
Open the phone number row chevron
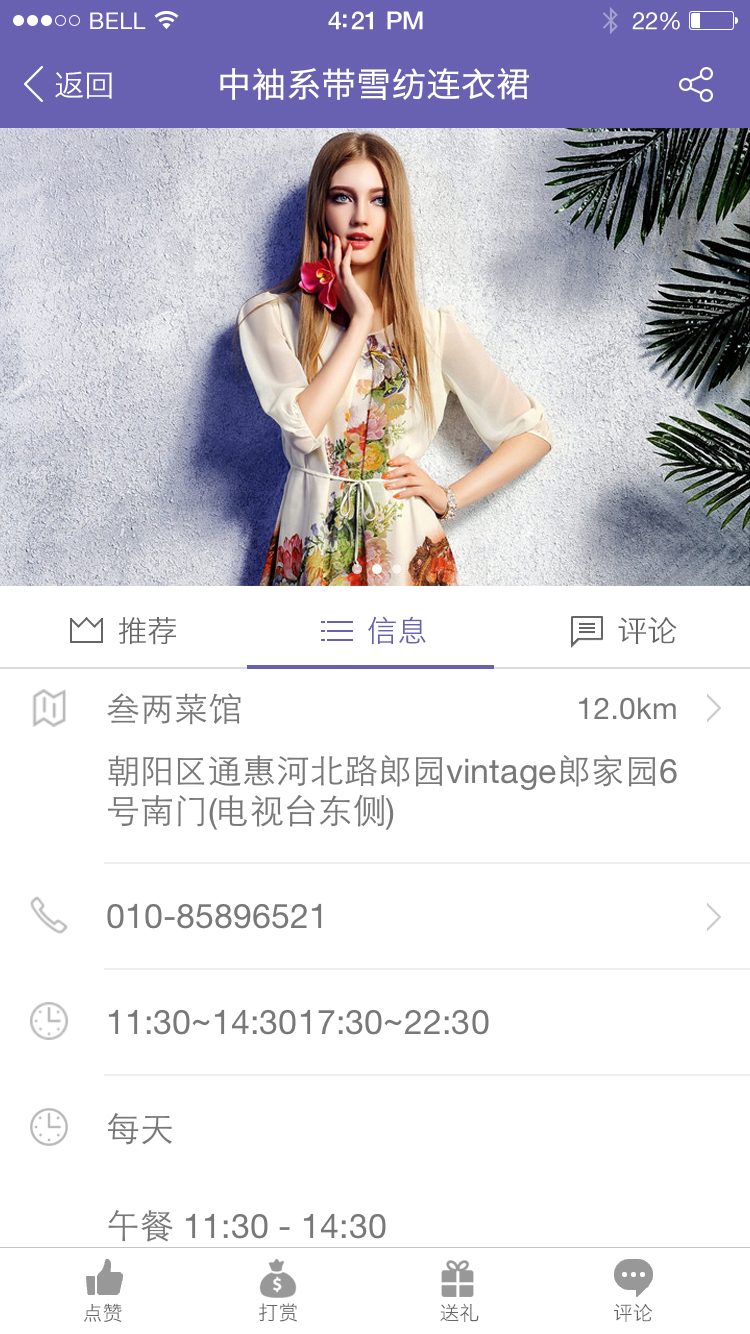pos(714,916)
